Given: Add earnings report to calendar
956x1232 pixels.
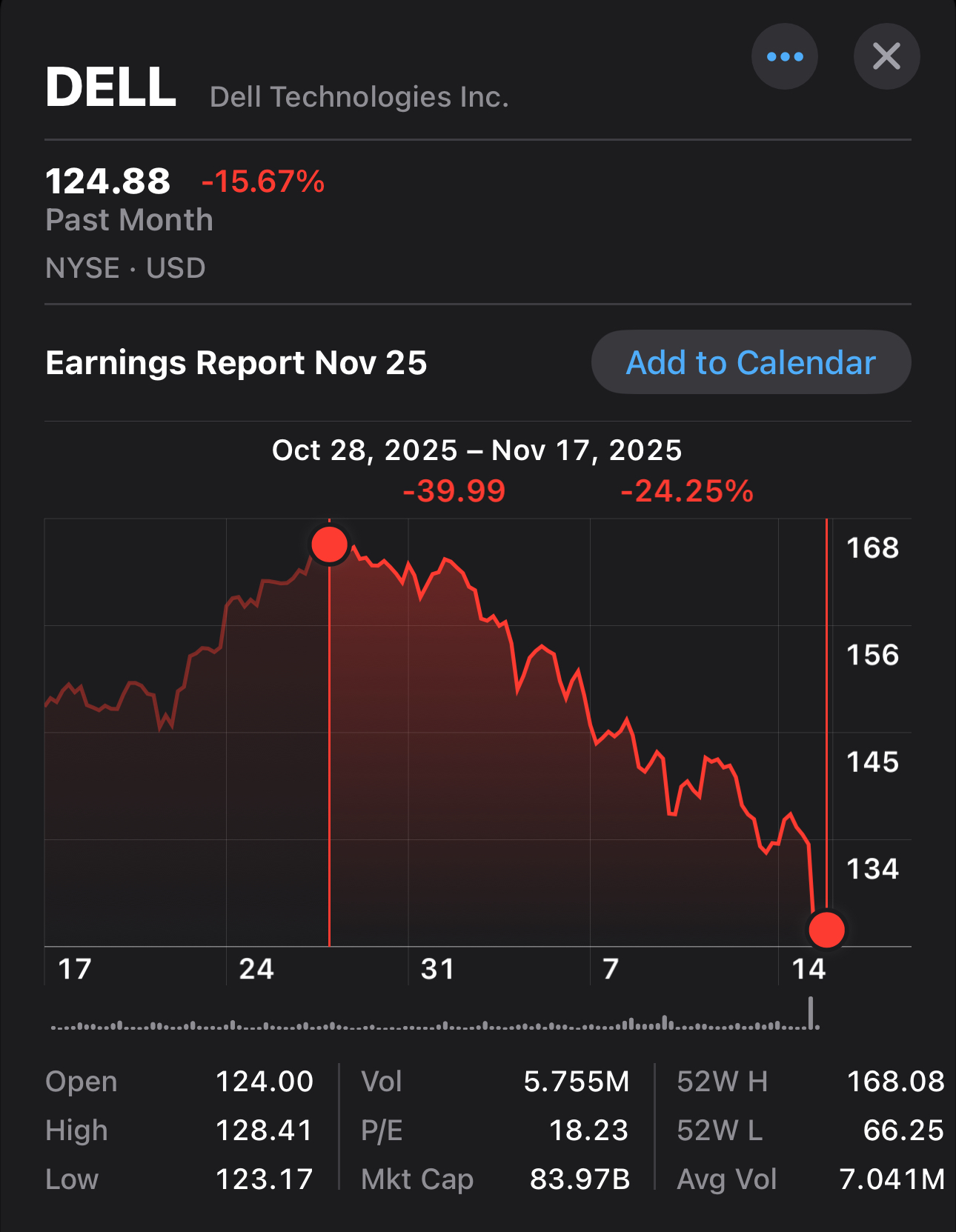Looking at the screenshot, I should click(x=751, y=362).
